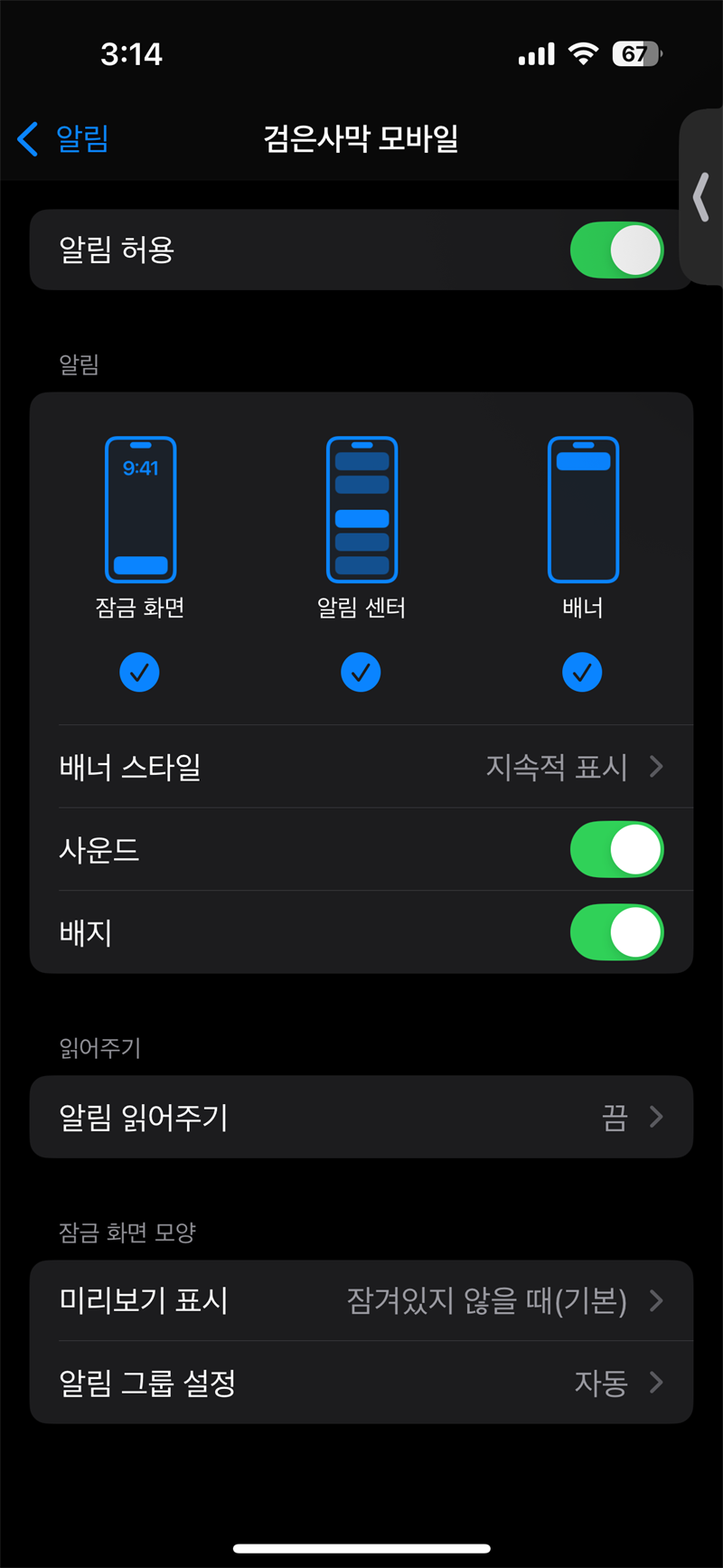Image resolution: width=723 pixels, height=1568 pixels.
Task: Tap the side panel handle arrow
Action: coord(701,197)
